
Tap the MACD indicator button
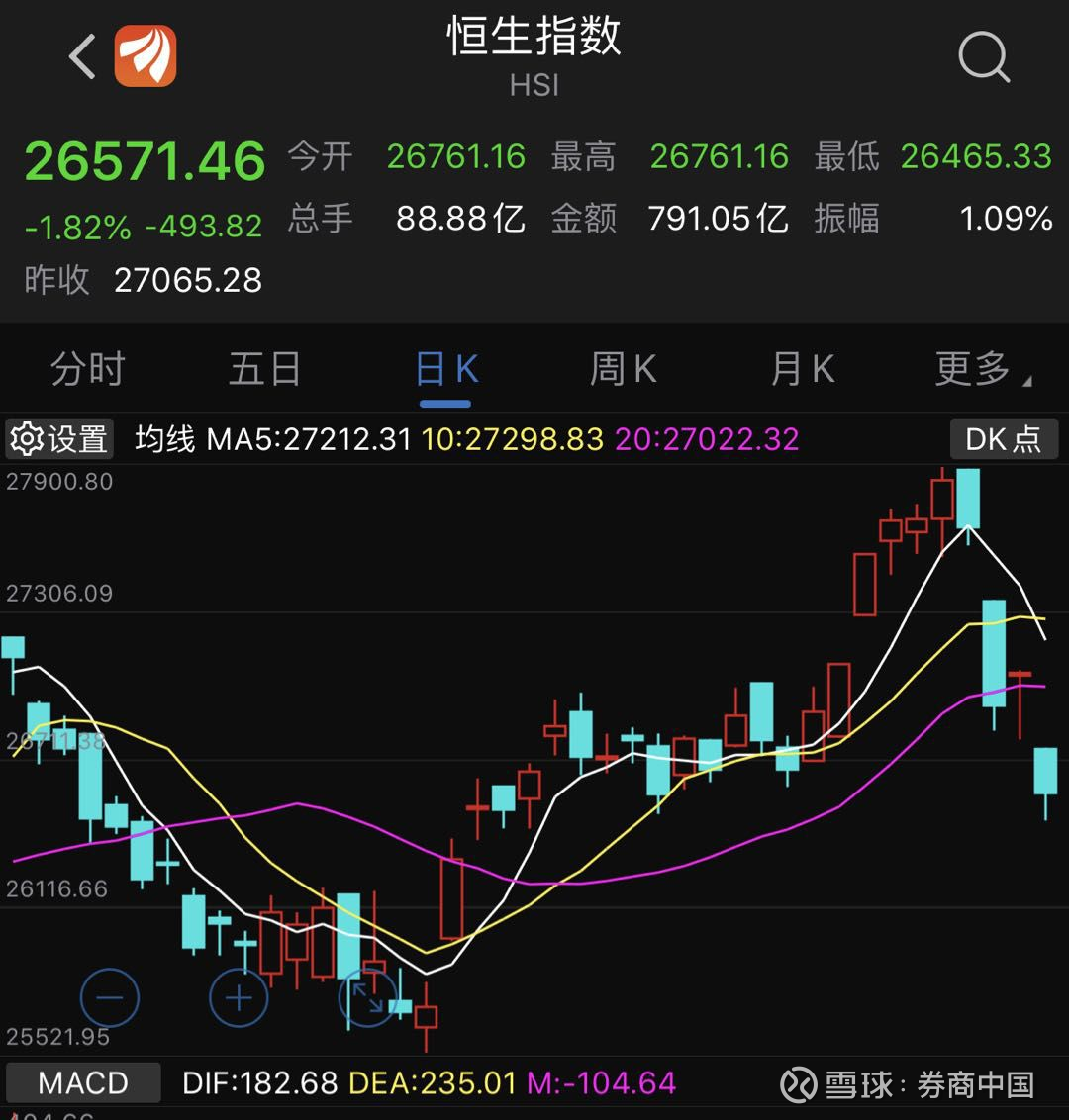coord(83,1082)
